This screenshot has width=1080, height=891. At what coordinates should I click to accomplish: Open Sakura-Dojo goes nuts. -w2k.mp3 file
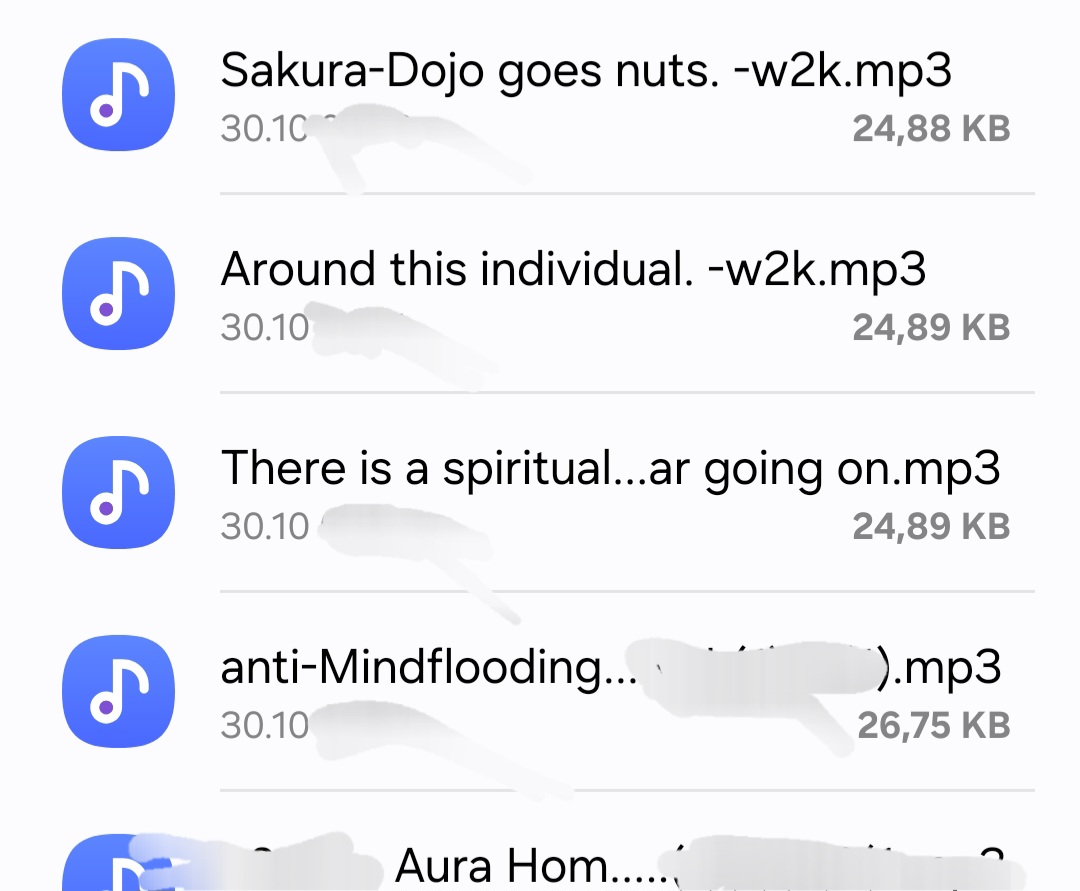(585, 71)
